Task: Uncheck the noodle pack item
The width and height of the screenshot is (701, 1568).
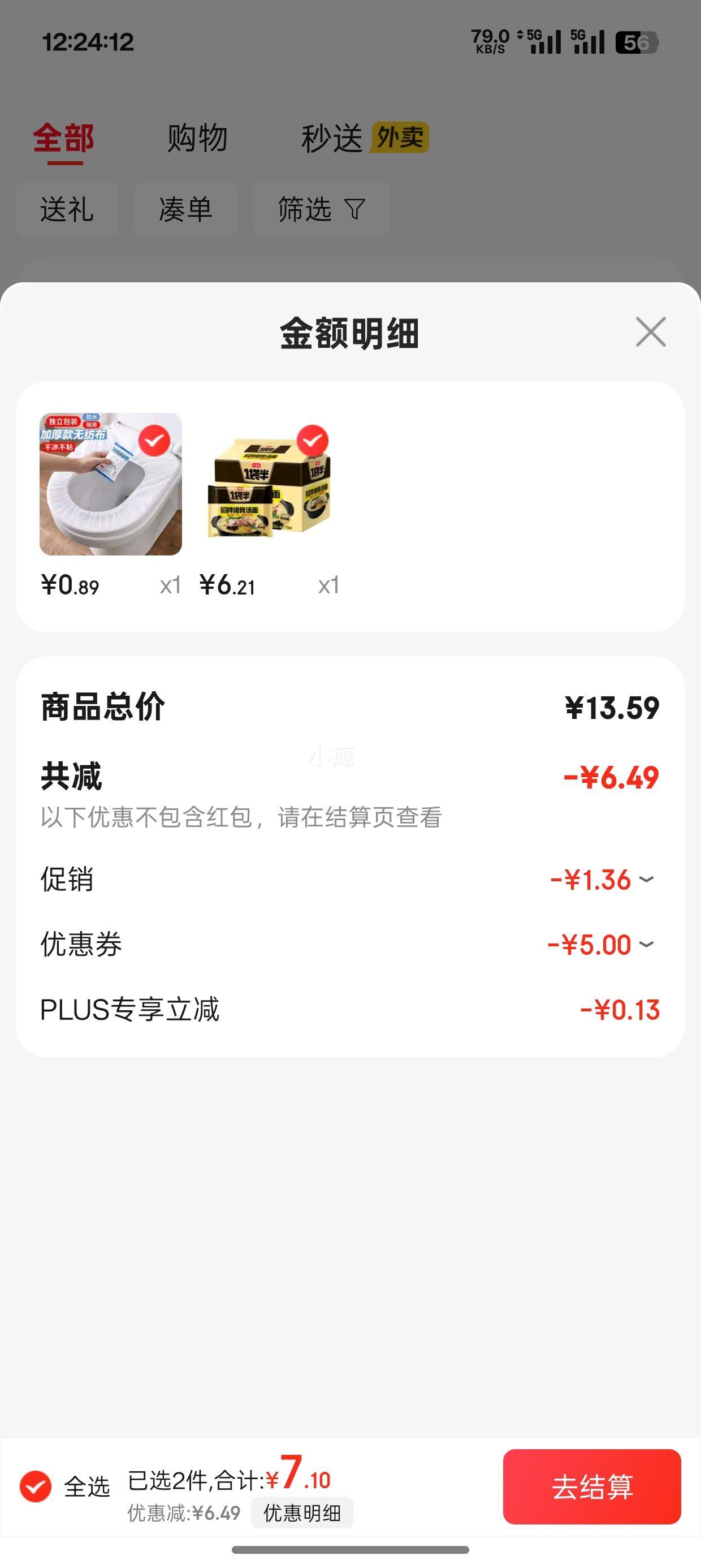Action: click(x=312, y=440)
